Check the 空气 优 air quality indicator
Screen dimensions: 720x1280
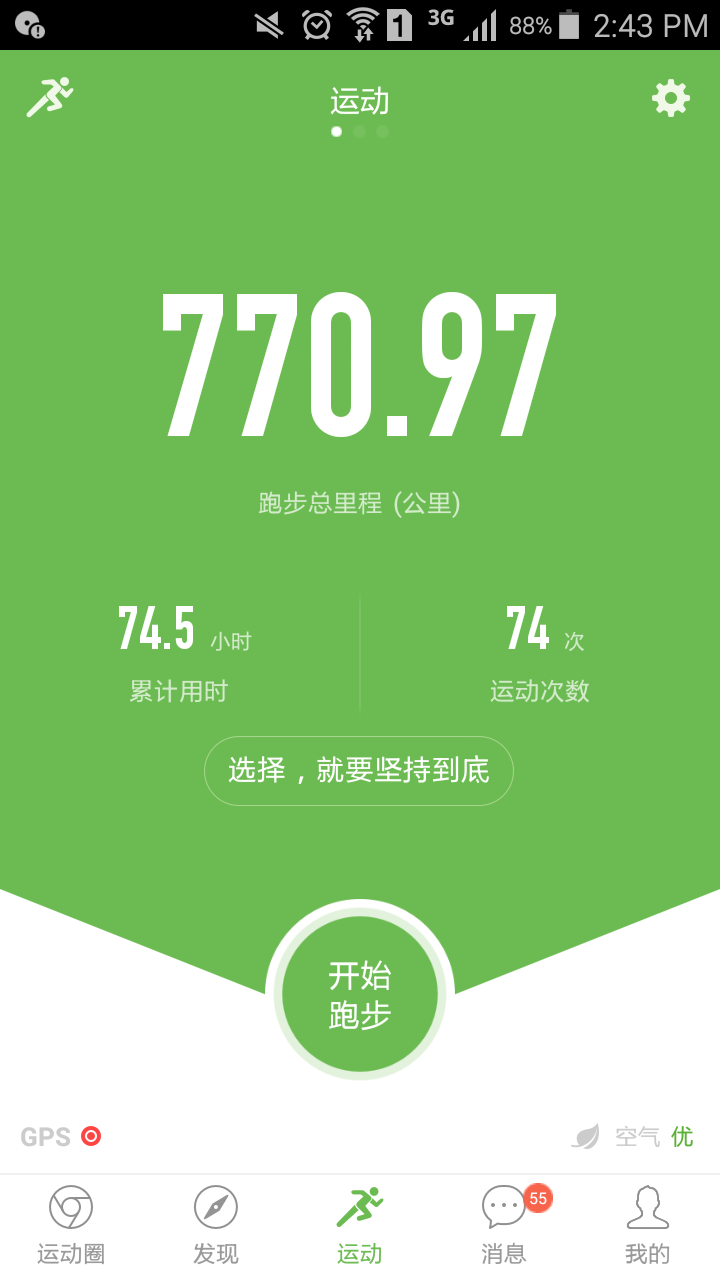[x=632, y=1137]
